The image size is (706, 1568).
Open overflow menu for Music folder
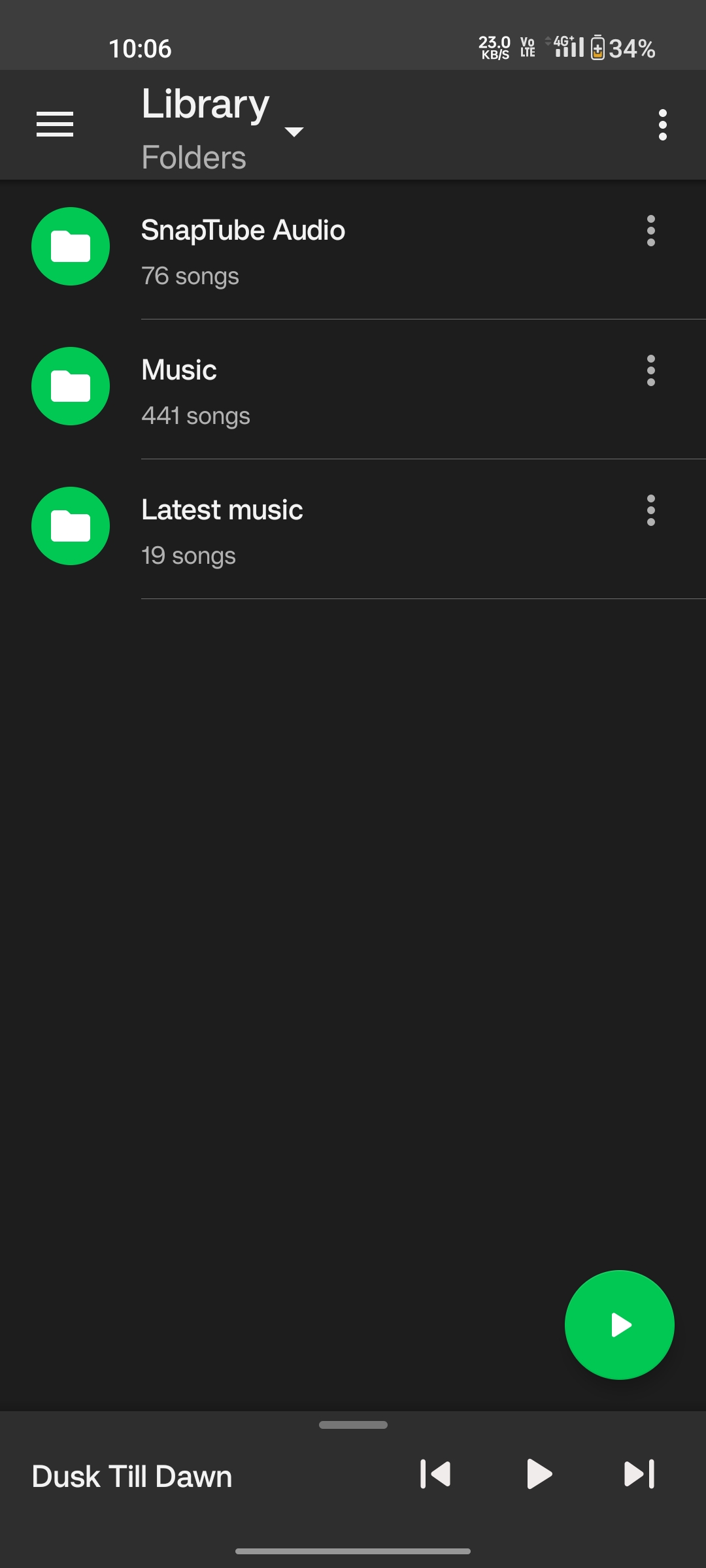(x=650, y=370)
